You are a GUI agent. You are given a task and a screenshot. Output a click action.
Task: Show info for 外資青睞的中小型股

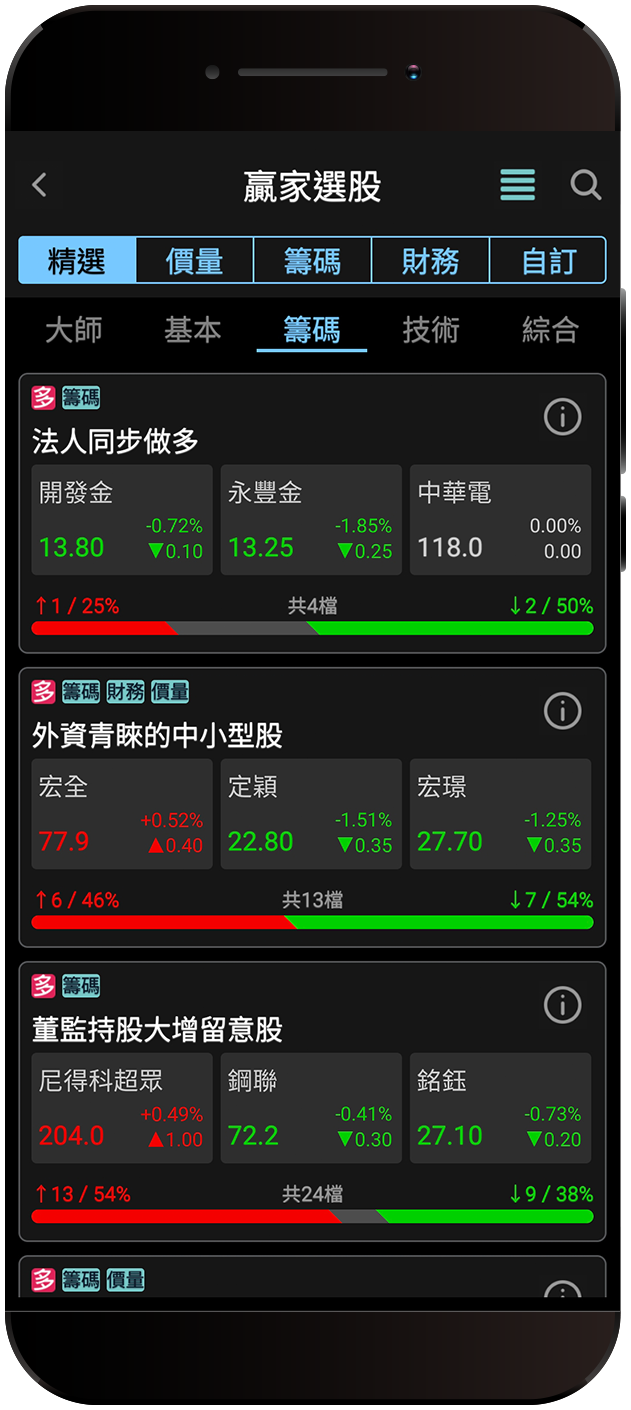tap(562, 711)
